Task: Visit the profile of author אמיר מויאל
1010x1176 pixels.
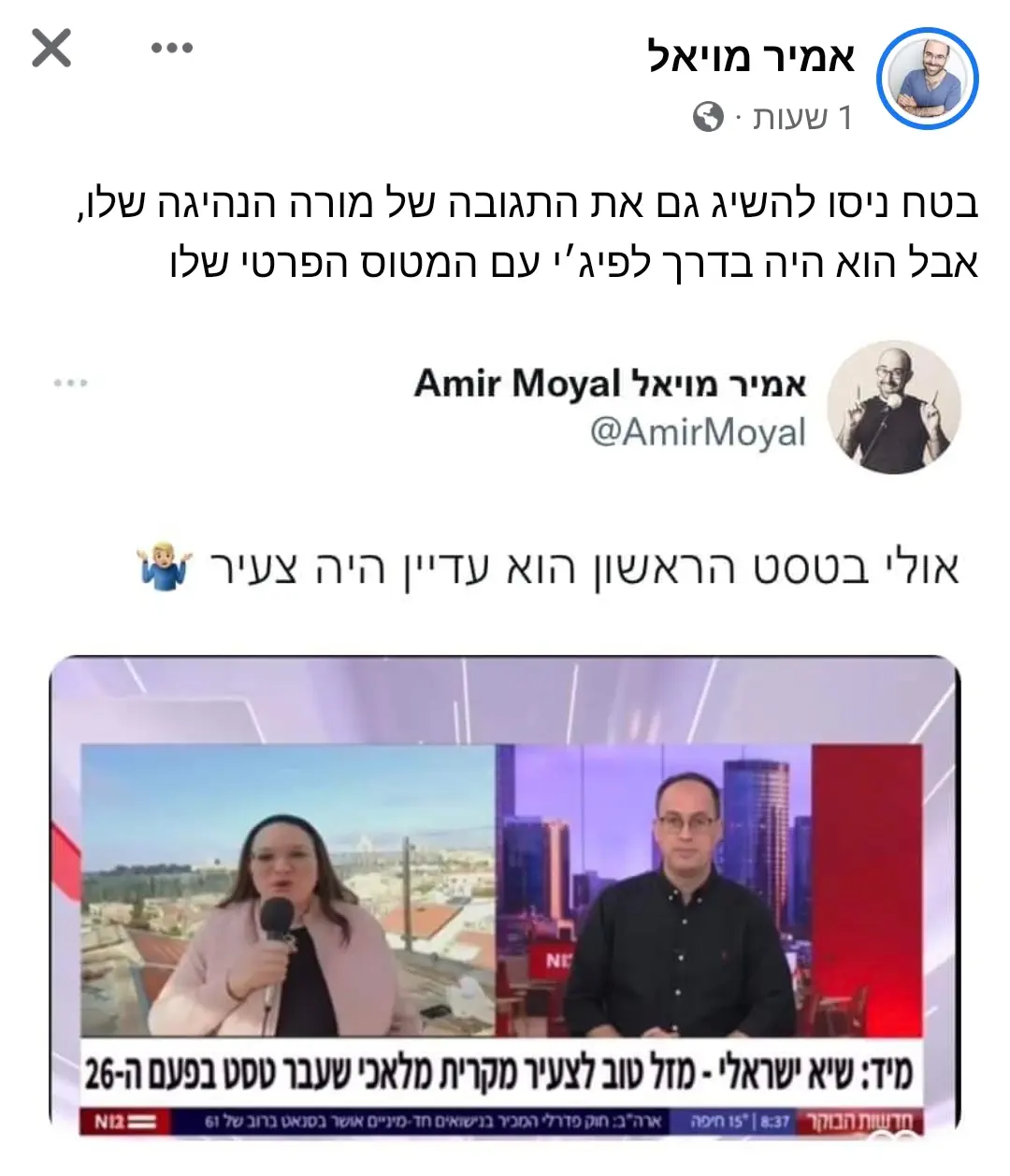Action: coord(751,58)
